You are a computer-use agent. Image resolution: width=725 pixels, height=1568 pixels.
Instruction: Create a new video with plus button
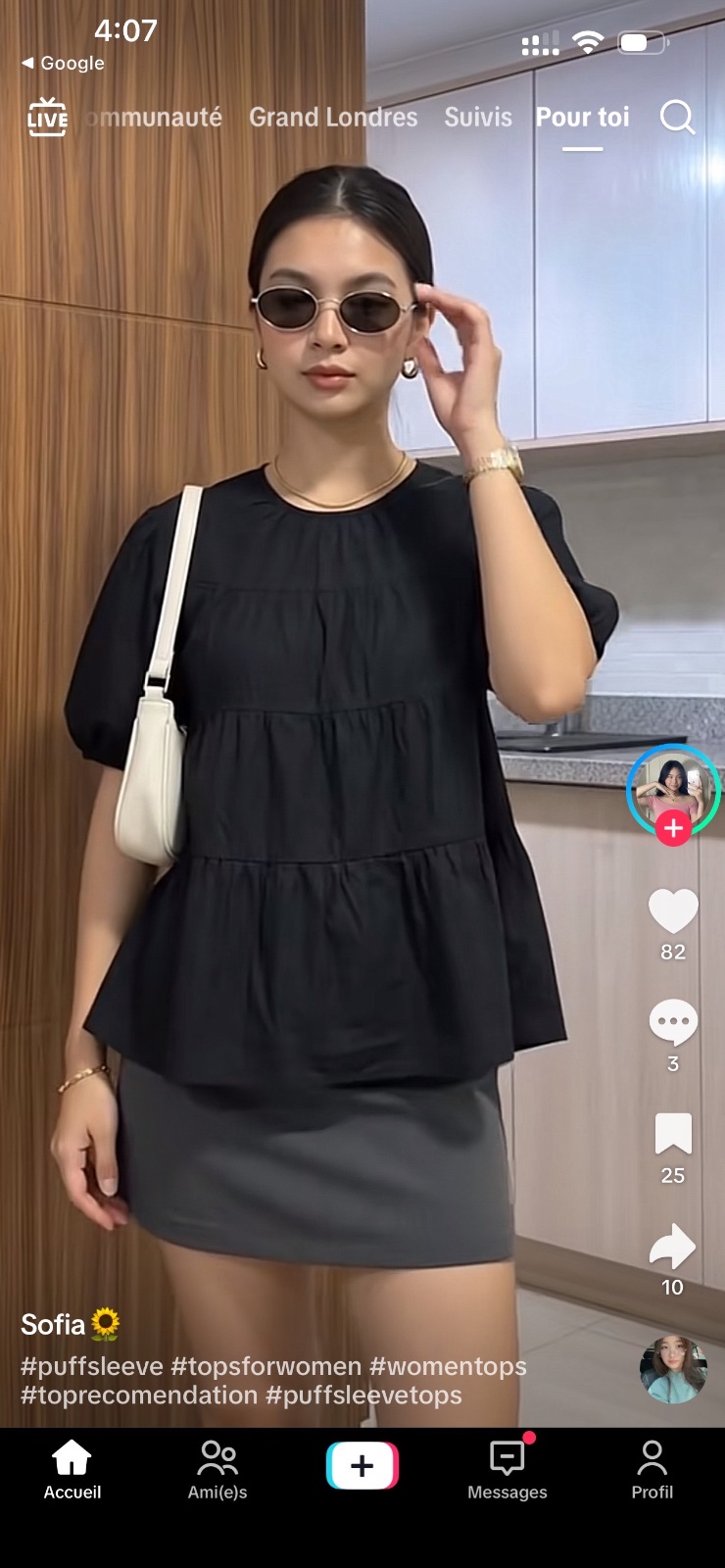click(x=362, y=1466)
